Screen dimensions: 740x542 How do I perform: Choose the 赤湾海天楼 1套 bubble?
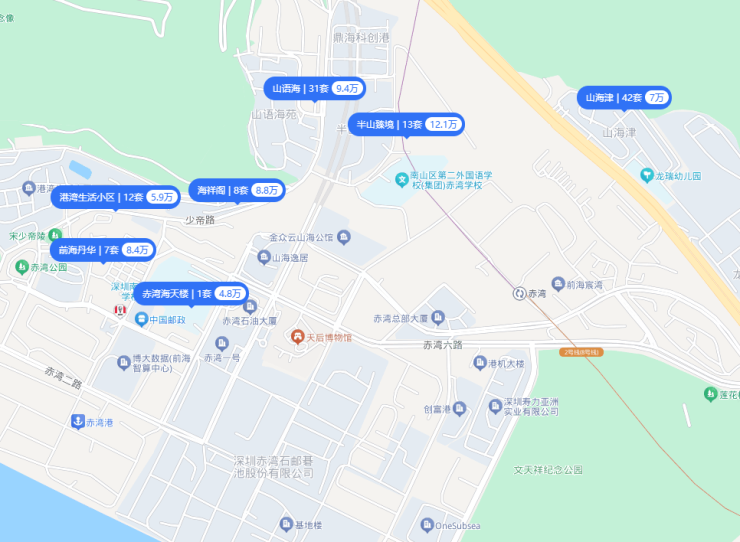click(x=190, y=294)
